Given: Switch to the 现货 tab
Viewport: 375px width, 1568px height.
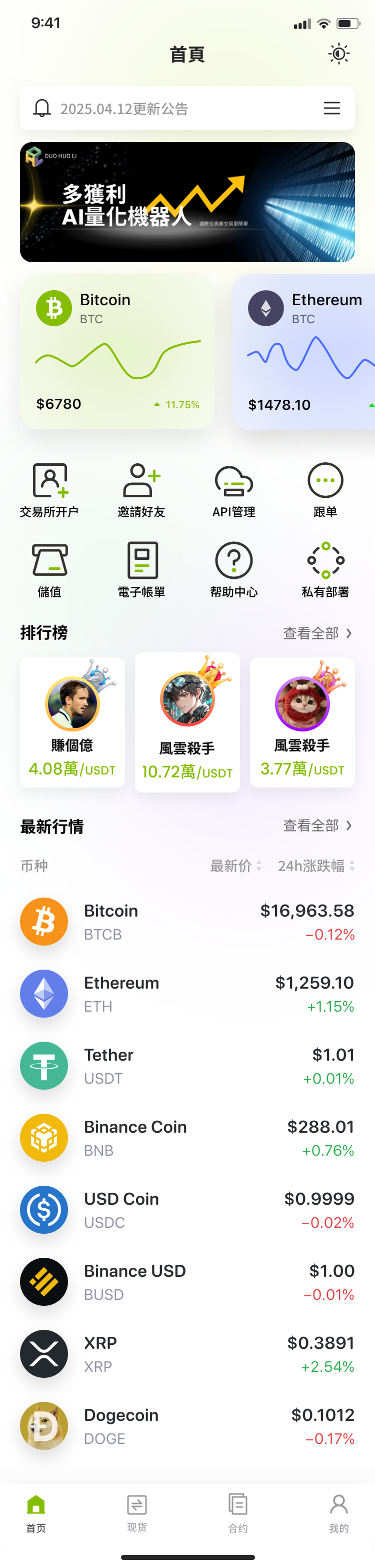Looking at the screenshot, I should click(x=137, y=1512).
